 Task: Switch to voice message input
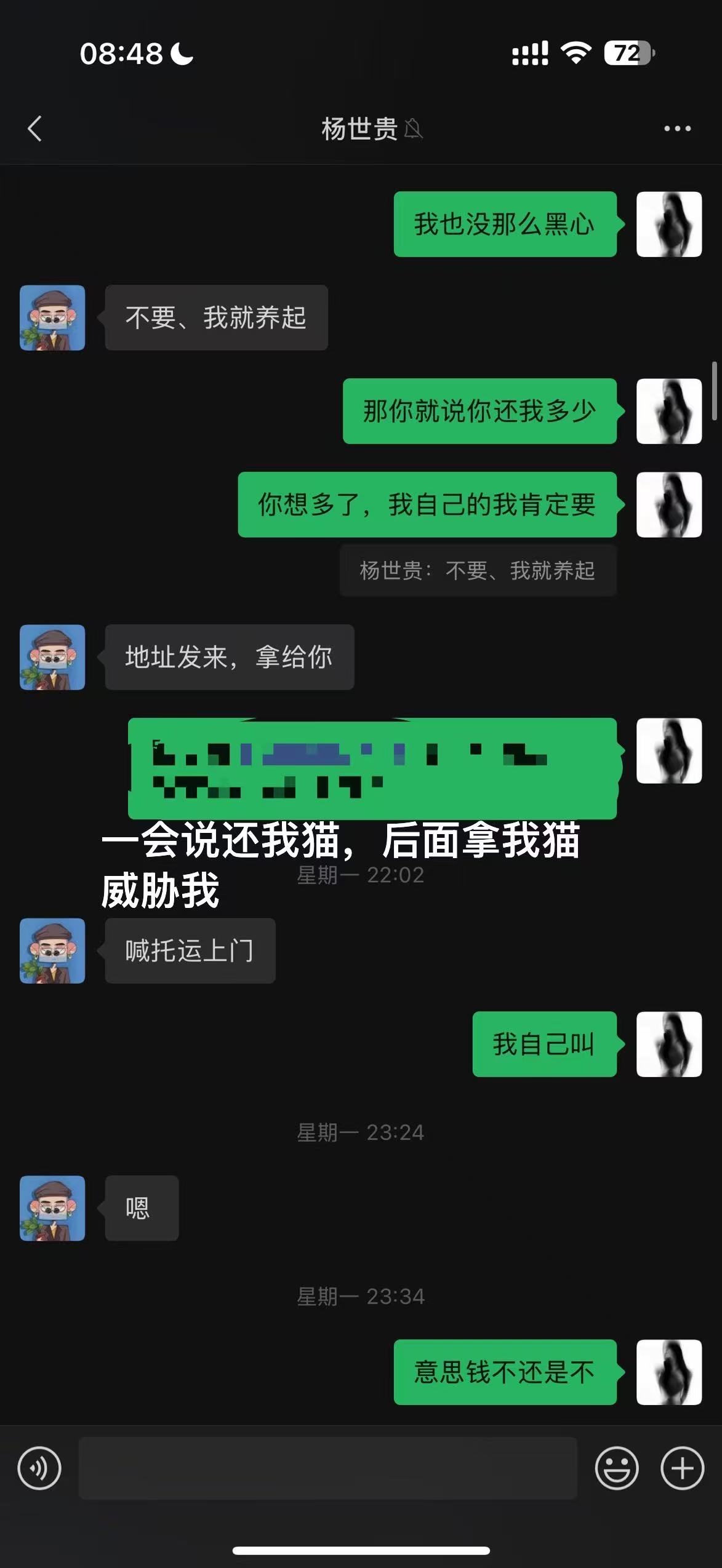click(x=39, y=1468)
